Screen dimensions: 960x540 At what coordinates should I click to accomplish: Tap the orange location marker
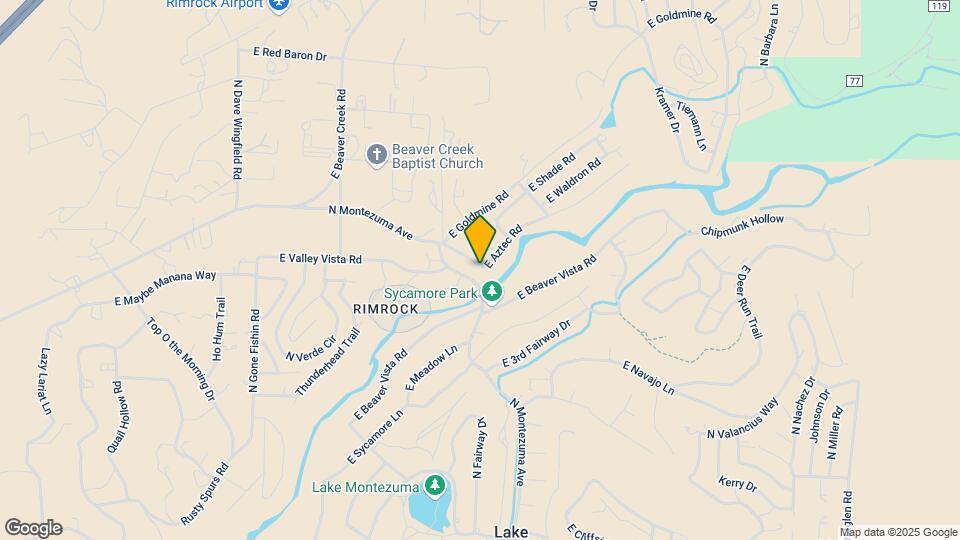pos(480,240)
